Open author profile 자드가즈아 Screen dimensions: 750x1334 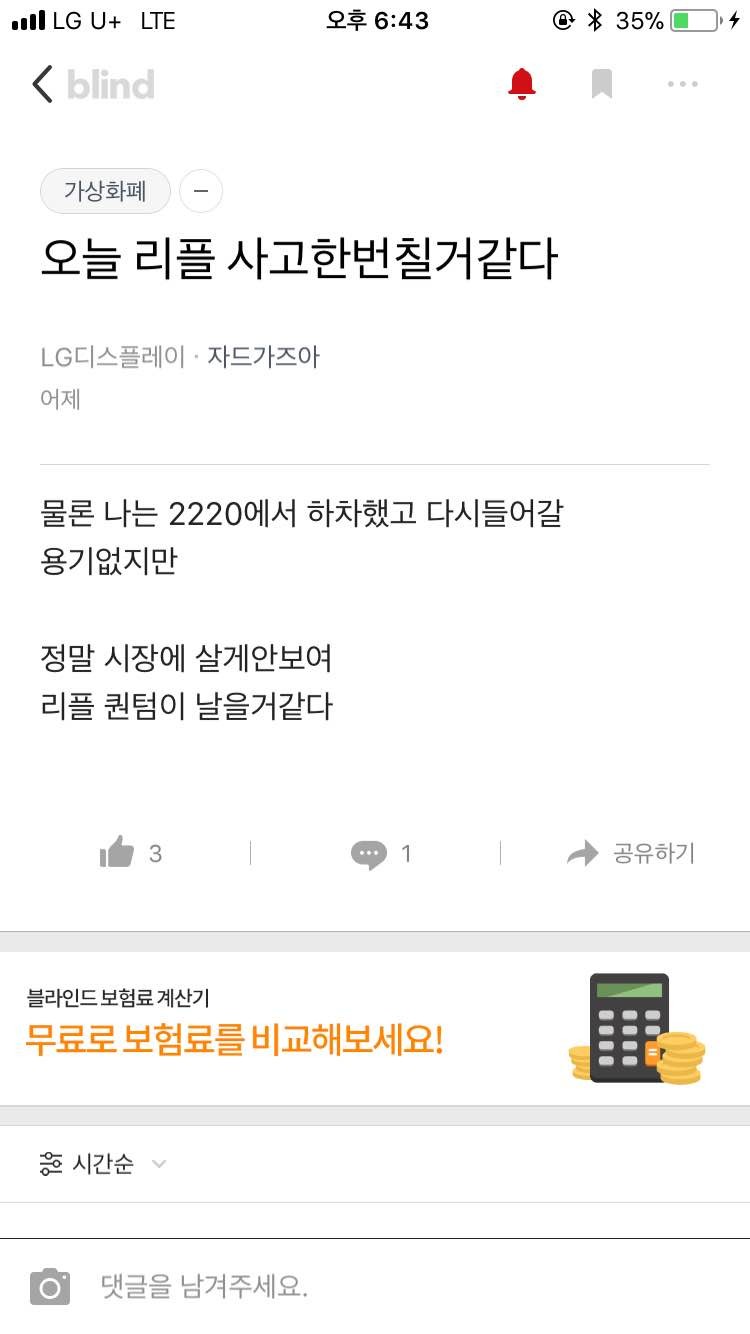[265, 357]
